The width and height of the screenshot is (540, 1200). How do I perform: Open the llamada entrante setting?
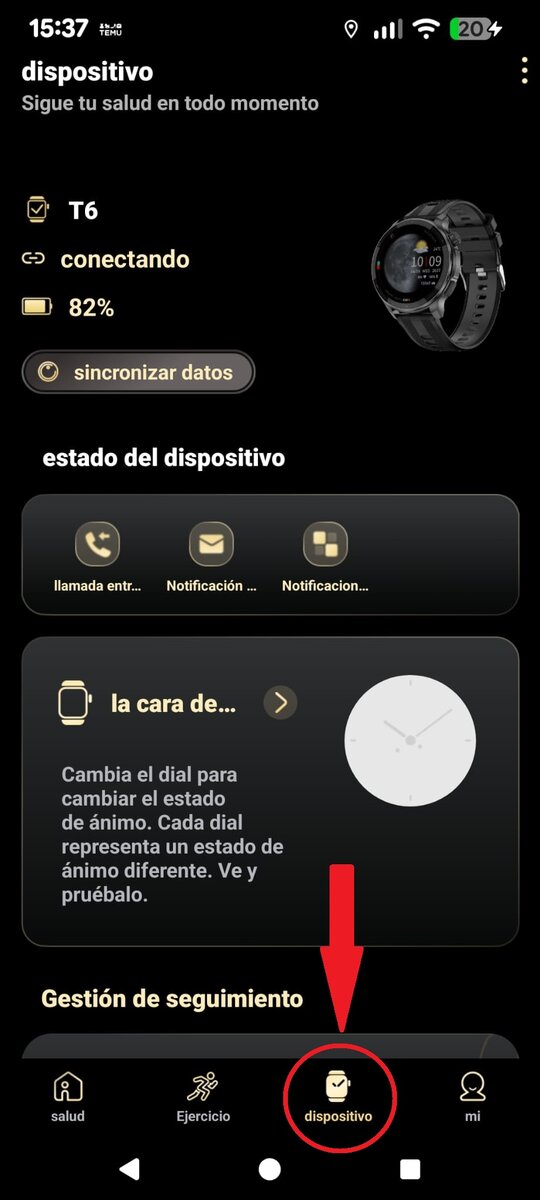click(97, 558)
